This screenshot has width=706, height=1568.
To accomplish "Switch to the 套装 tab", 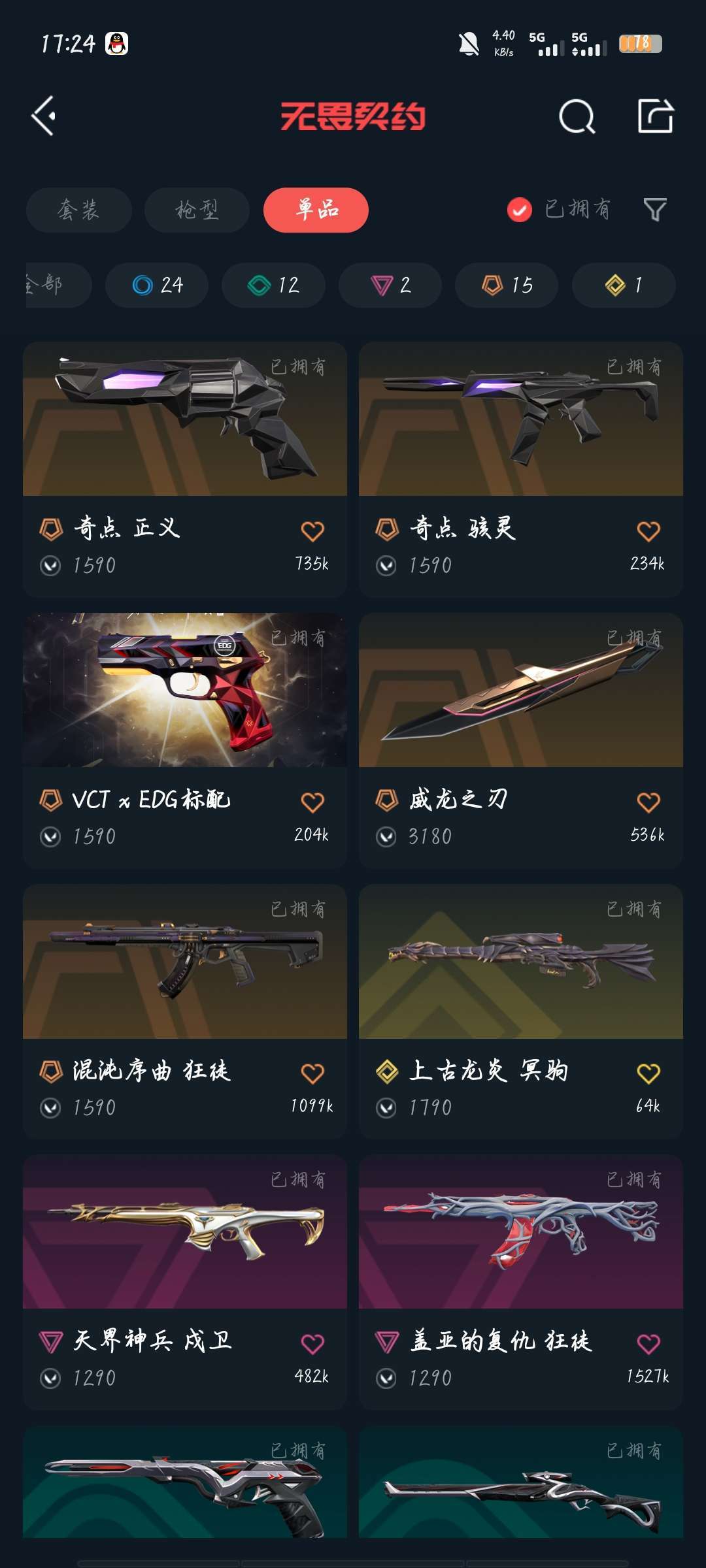I will click(79, 210).
